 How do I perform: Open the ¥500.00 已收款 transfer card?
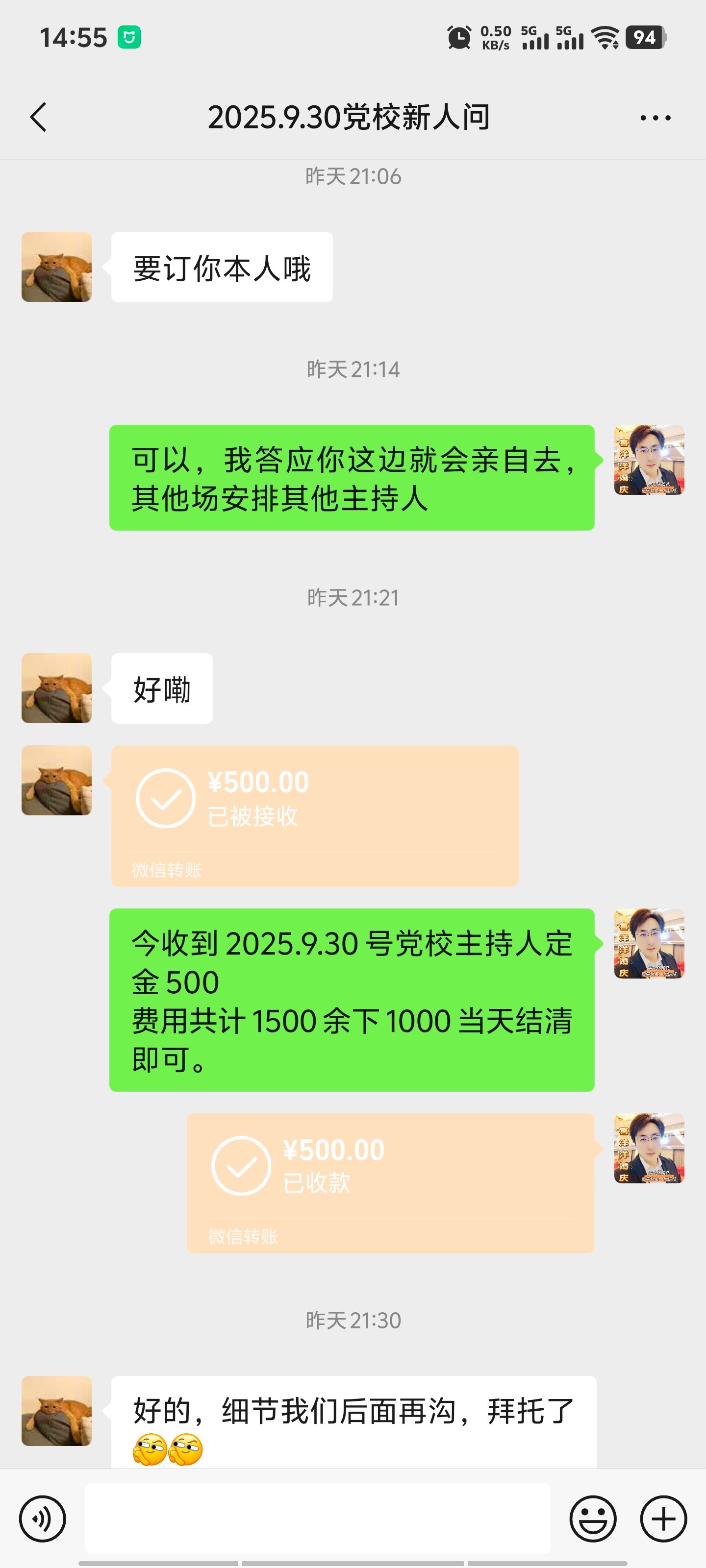point(390,1183)
